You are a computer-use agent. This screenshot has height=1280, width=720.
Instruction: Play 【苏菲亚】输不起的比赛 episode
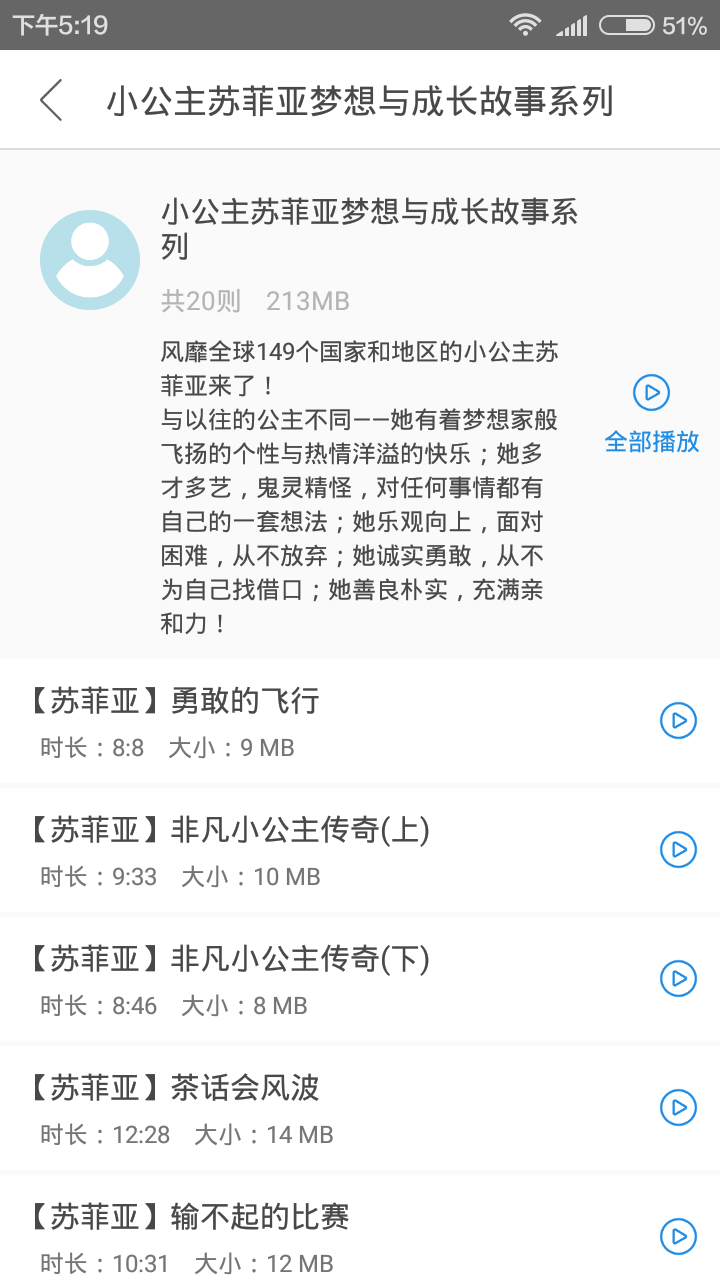tap(678, 1237)
